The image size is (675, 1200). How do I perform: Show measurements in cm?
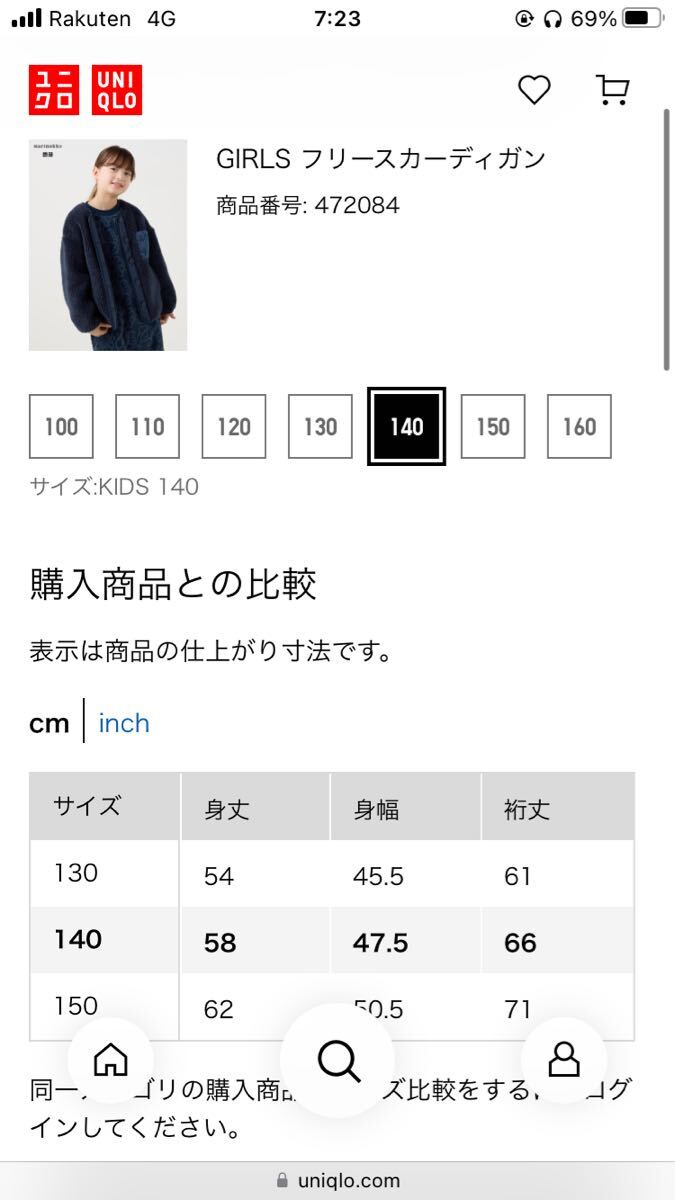(49, 723)
